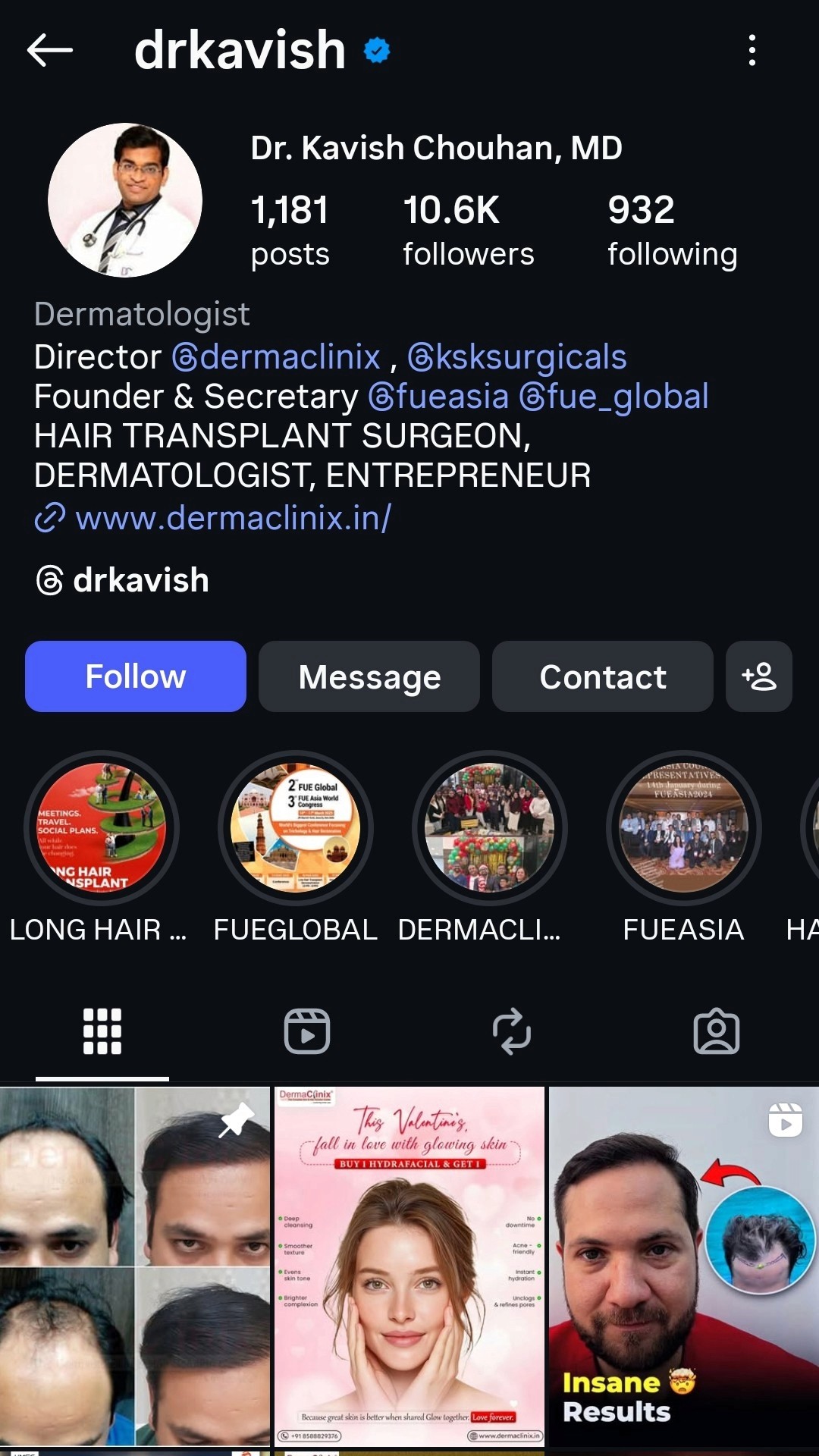Screen dimensions: 819x1456
Task: Tap the Contact button
Action: 603,676
